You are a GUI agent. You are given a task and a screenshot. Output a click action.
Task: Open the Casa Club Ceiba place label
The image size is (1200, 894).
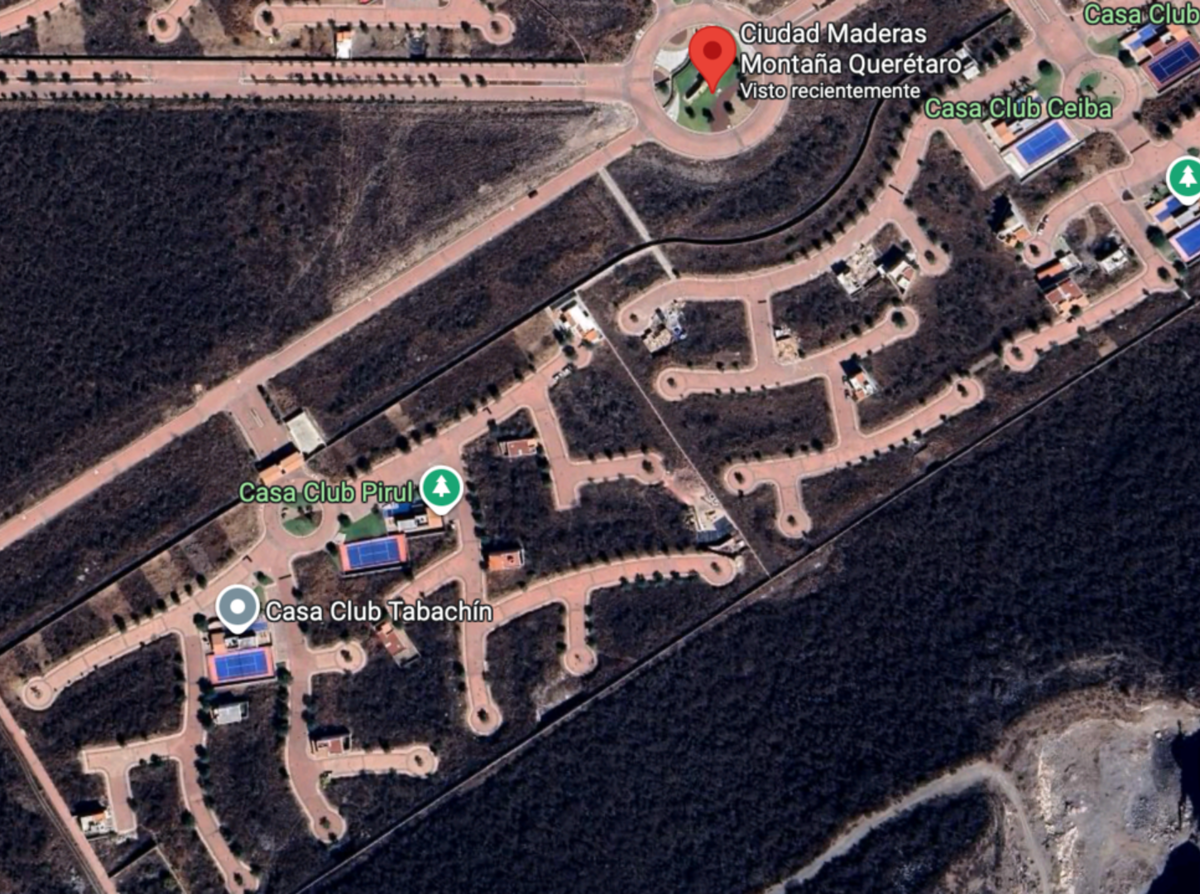(x=1017, y=108)
